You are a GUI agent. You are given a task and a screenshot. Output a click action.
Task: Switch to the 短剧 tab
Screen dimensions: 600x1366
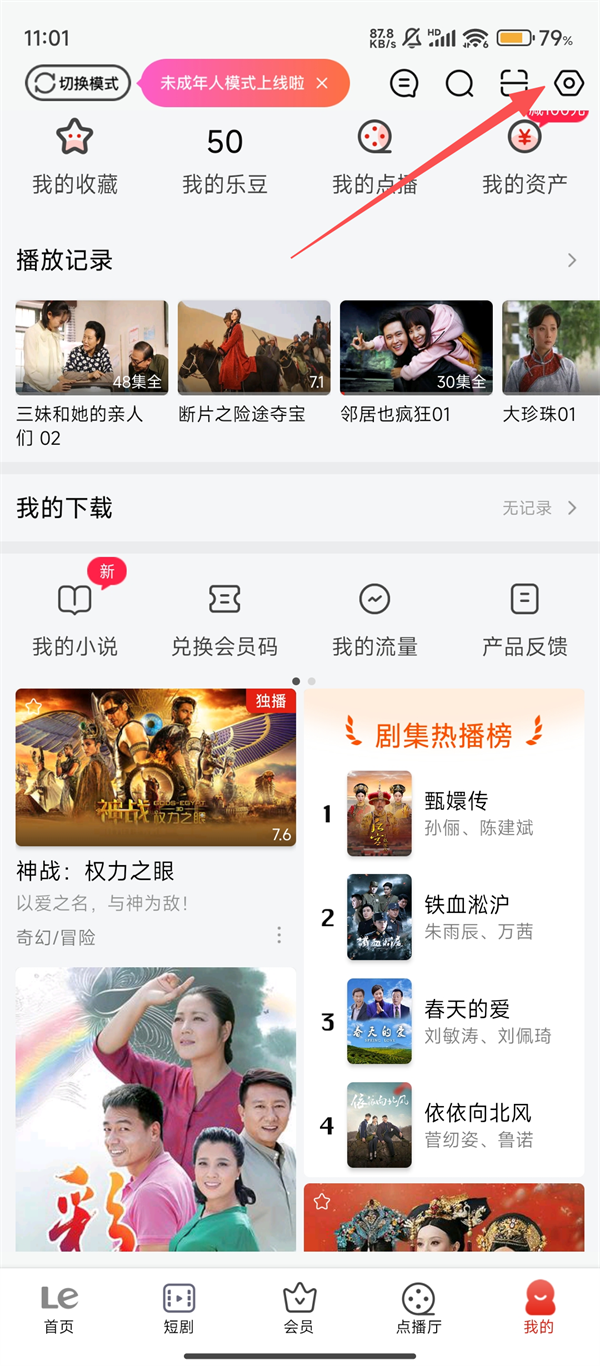tap(179, 1308)
